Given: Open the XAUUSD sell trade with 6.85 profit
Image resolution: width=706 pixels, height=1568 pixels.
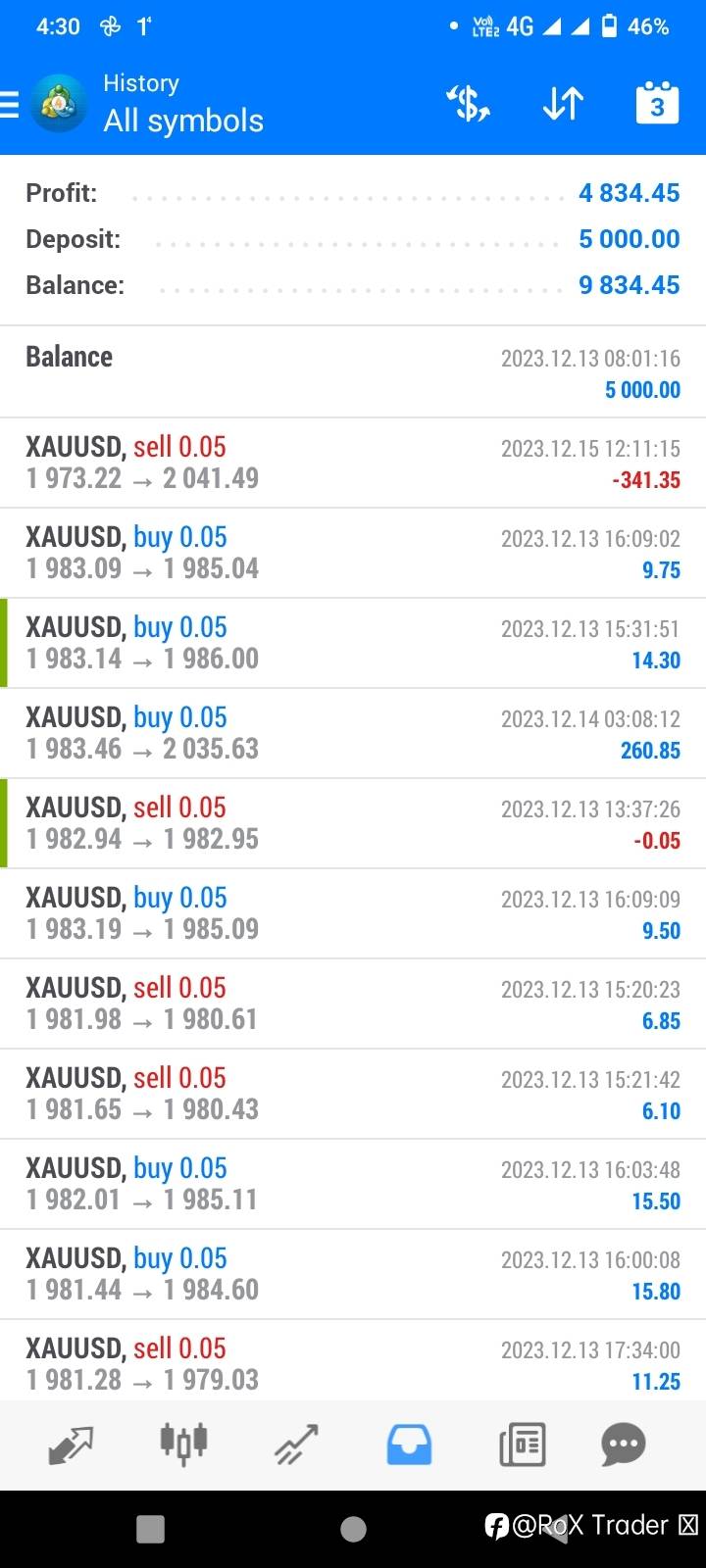Looking at the screenshot, I should [x=353, y=1004].
